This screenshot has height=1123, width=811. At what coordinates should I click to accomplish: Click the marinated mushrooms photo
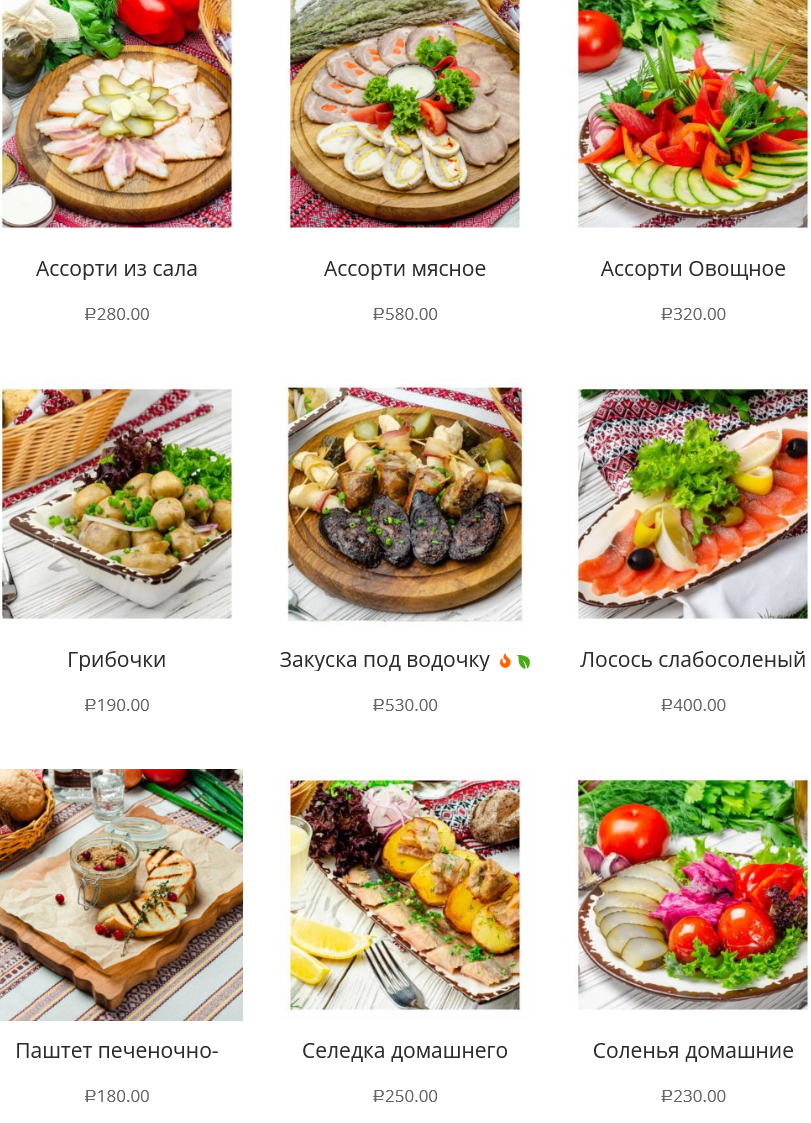tap(116, 504)
